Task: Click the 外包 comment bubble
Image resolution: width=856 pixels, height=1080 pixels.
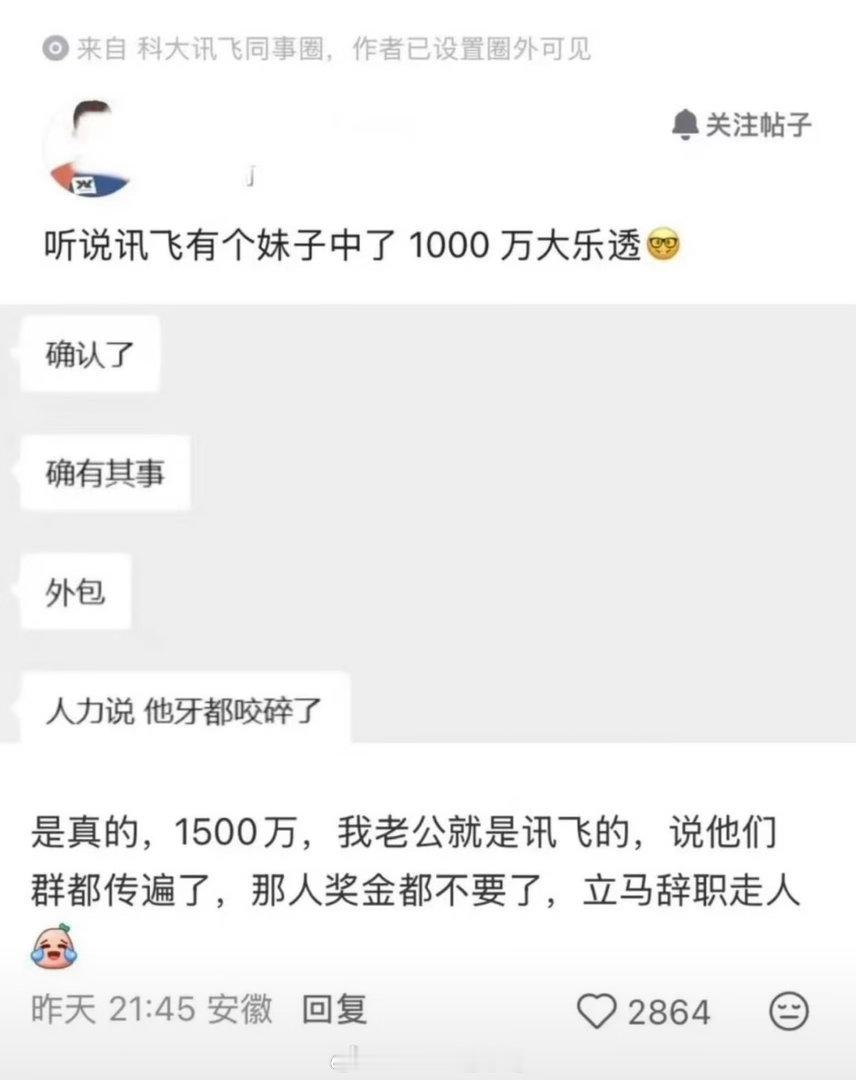Action: pos(75,591)
